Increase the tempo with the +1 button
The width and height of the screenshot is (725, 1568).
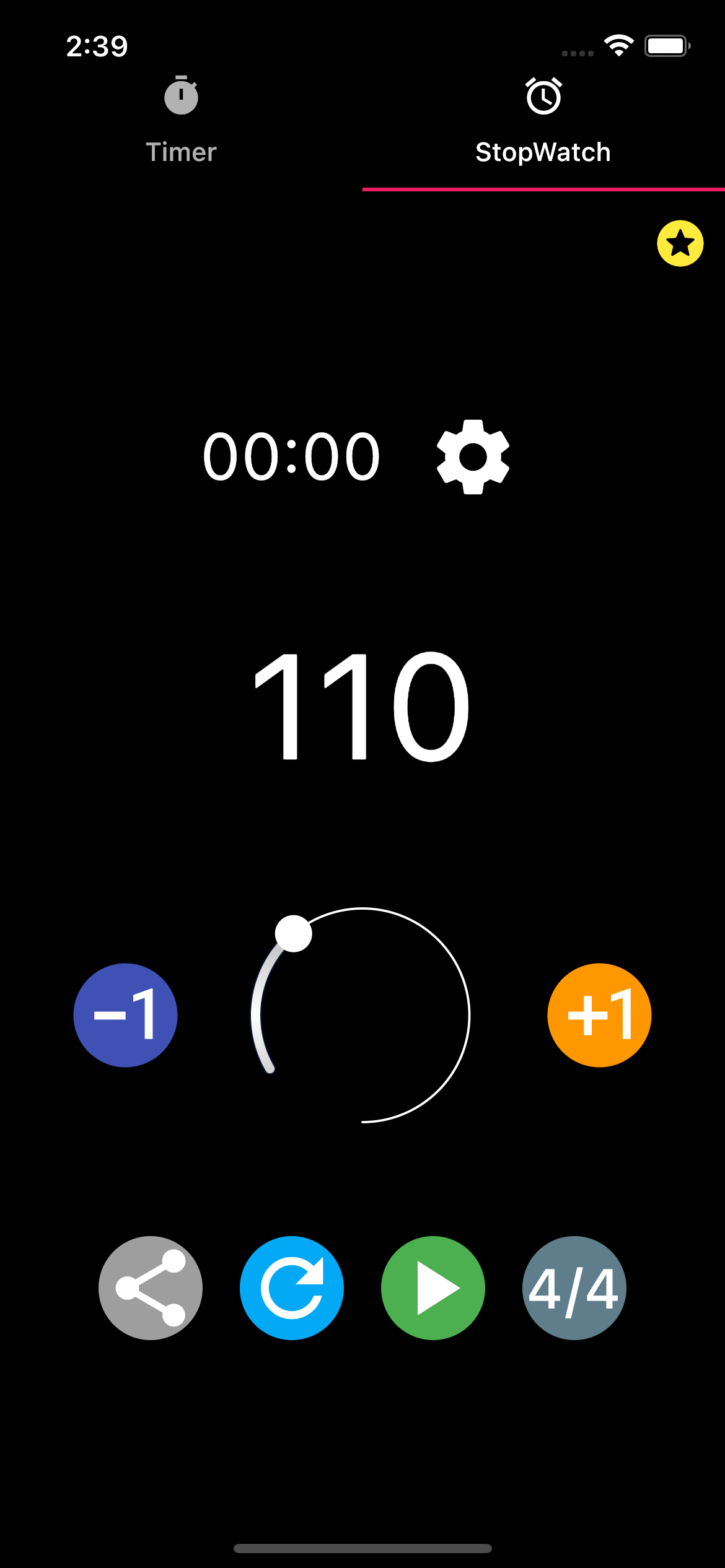coord(599,1015)
